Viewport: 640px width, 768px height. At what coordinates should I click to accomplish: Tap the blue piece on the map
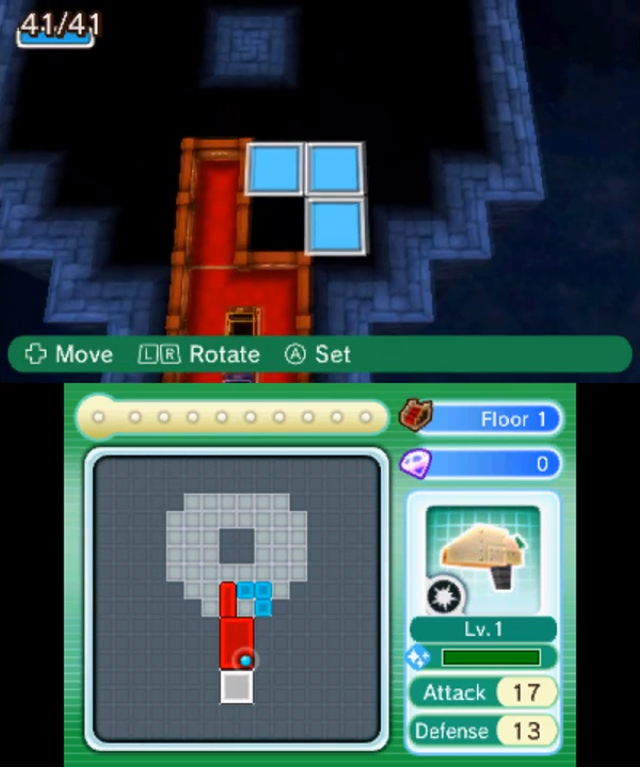point(256,595)
